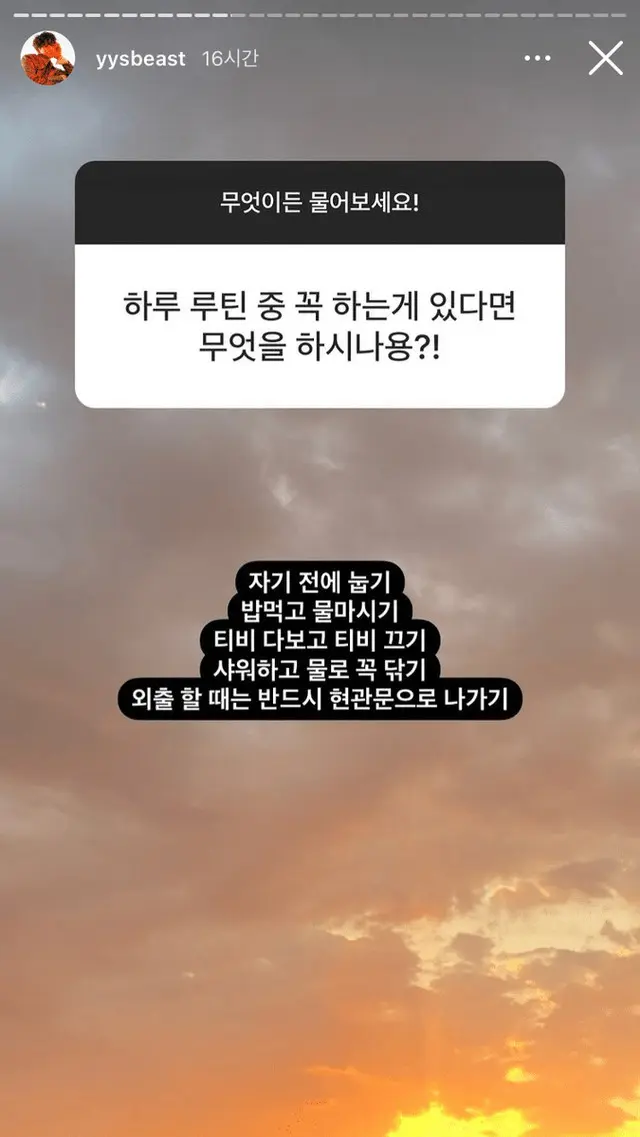
Task: Open the three-dot options menu
Action: (538, 58)
